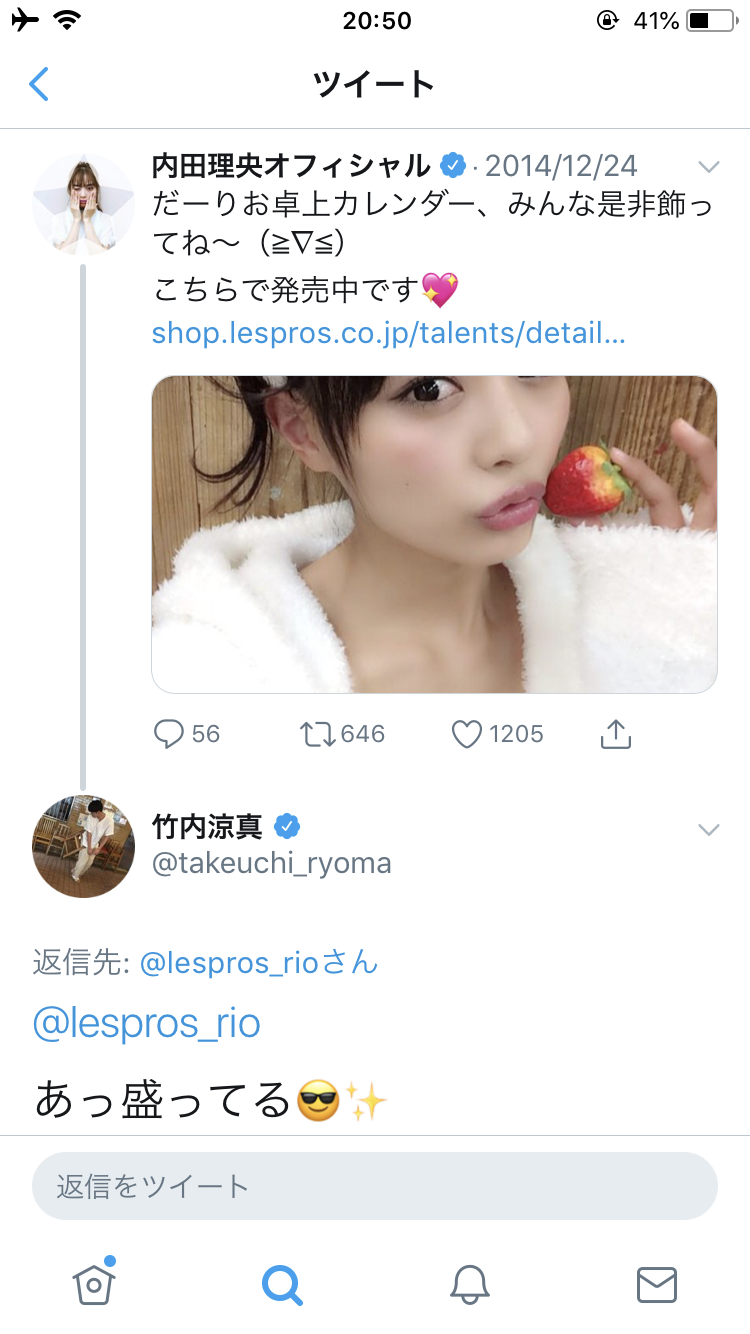
Task: Switch to the Home tab
Action: [x=93, y=1284]
